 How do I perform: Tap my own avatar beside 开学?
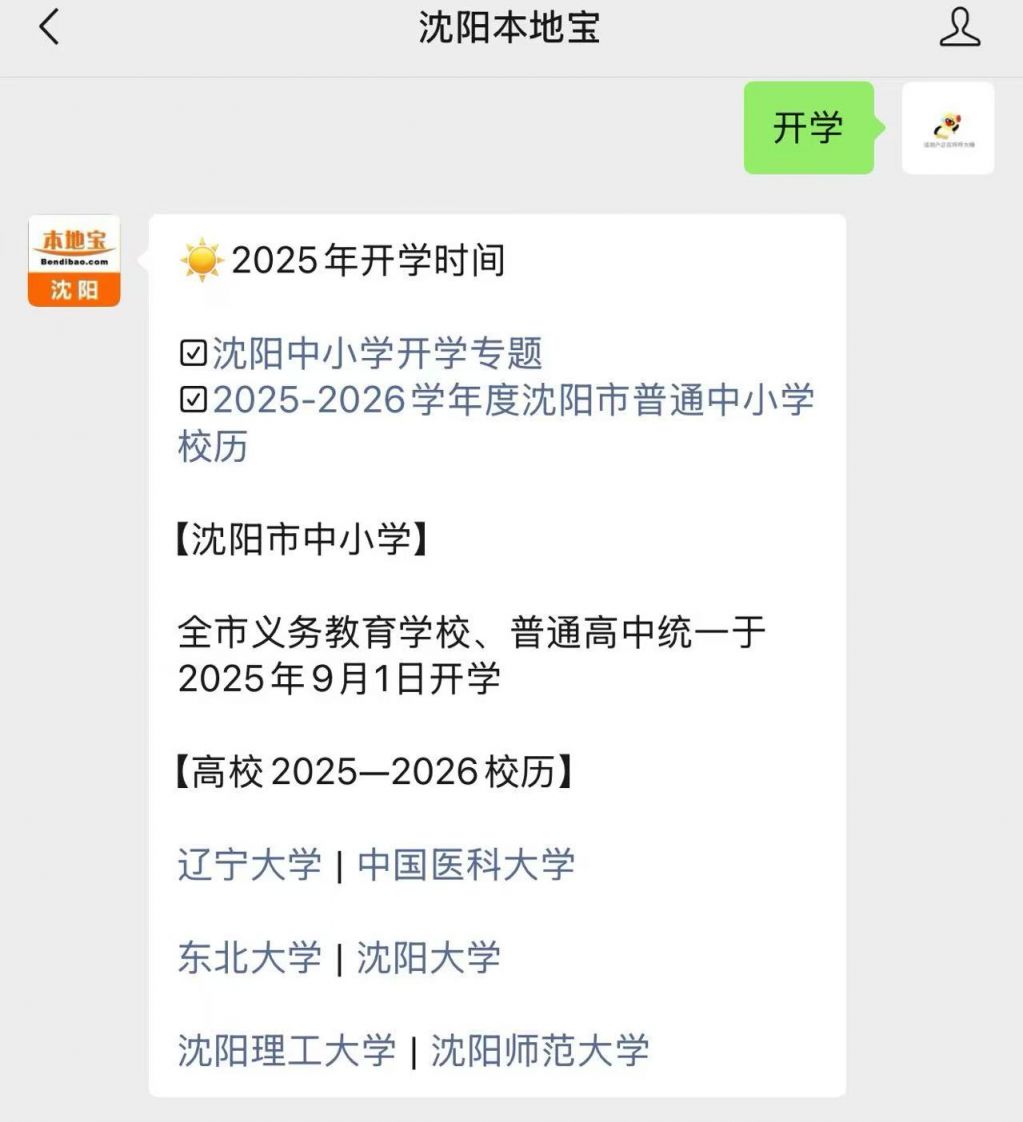pos(947,128)
